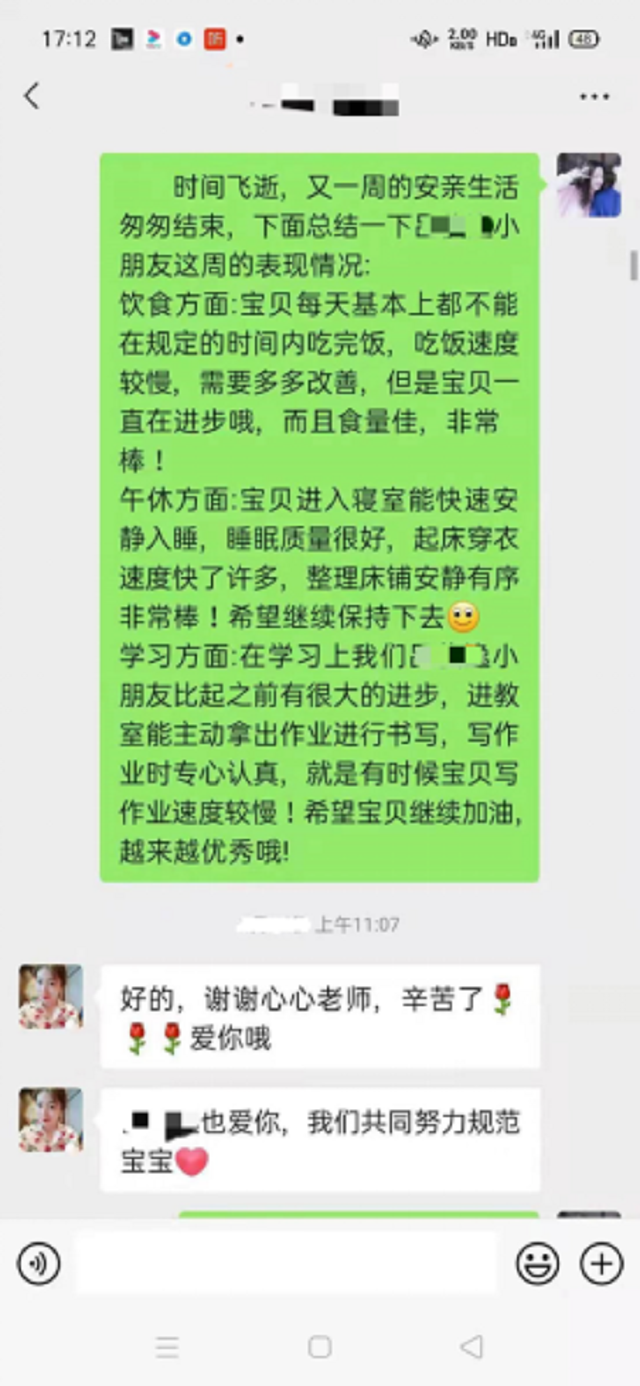View sender's avatar beside the green weekly summary

click(588, 185)
